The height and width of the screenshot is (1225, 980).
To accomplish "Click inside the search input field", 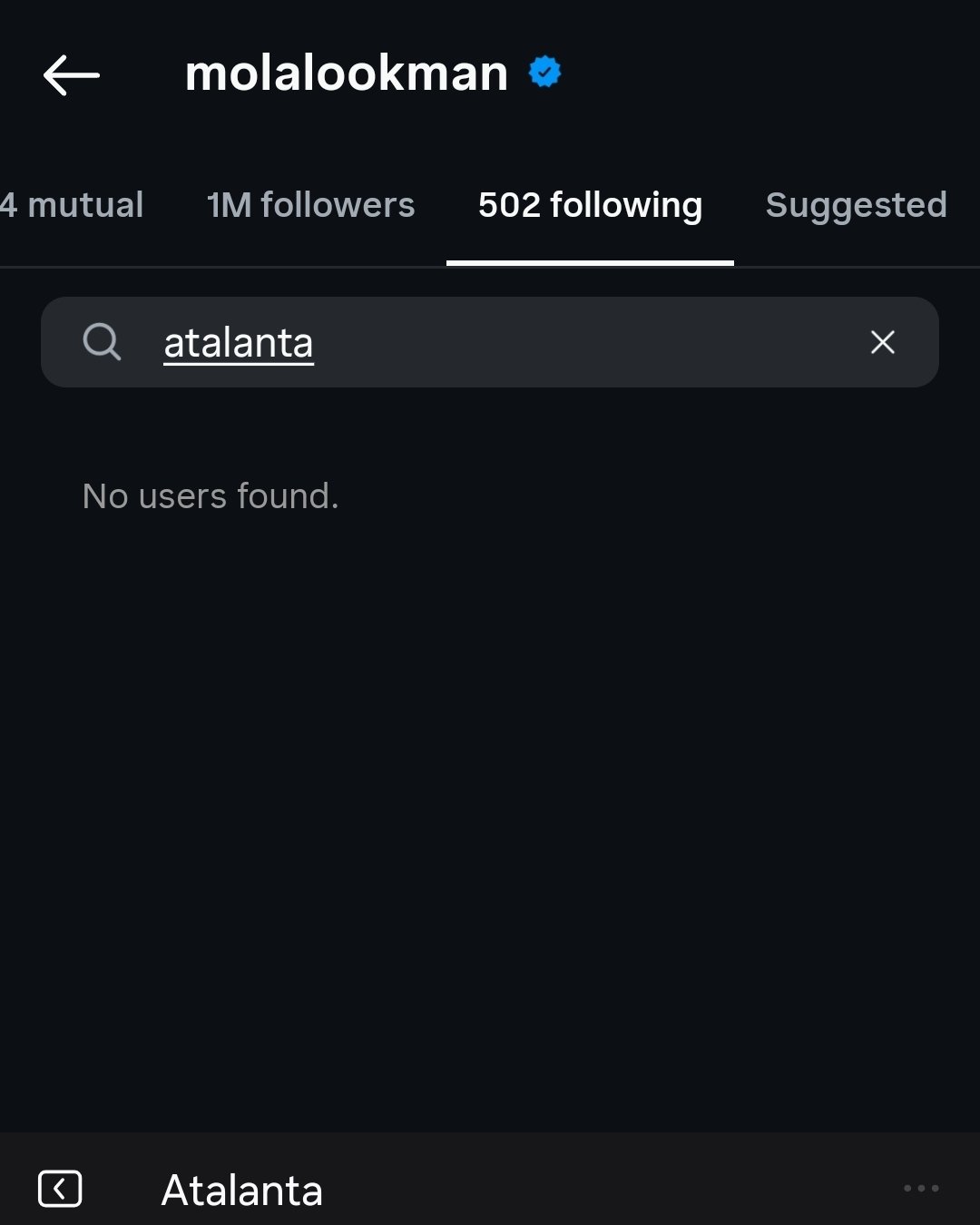I will (x=490, y=342).
